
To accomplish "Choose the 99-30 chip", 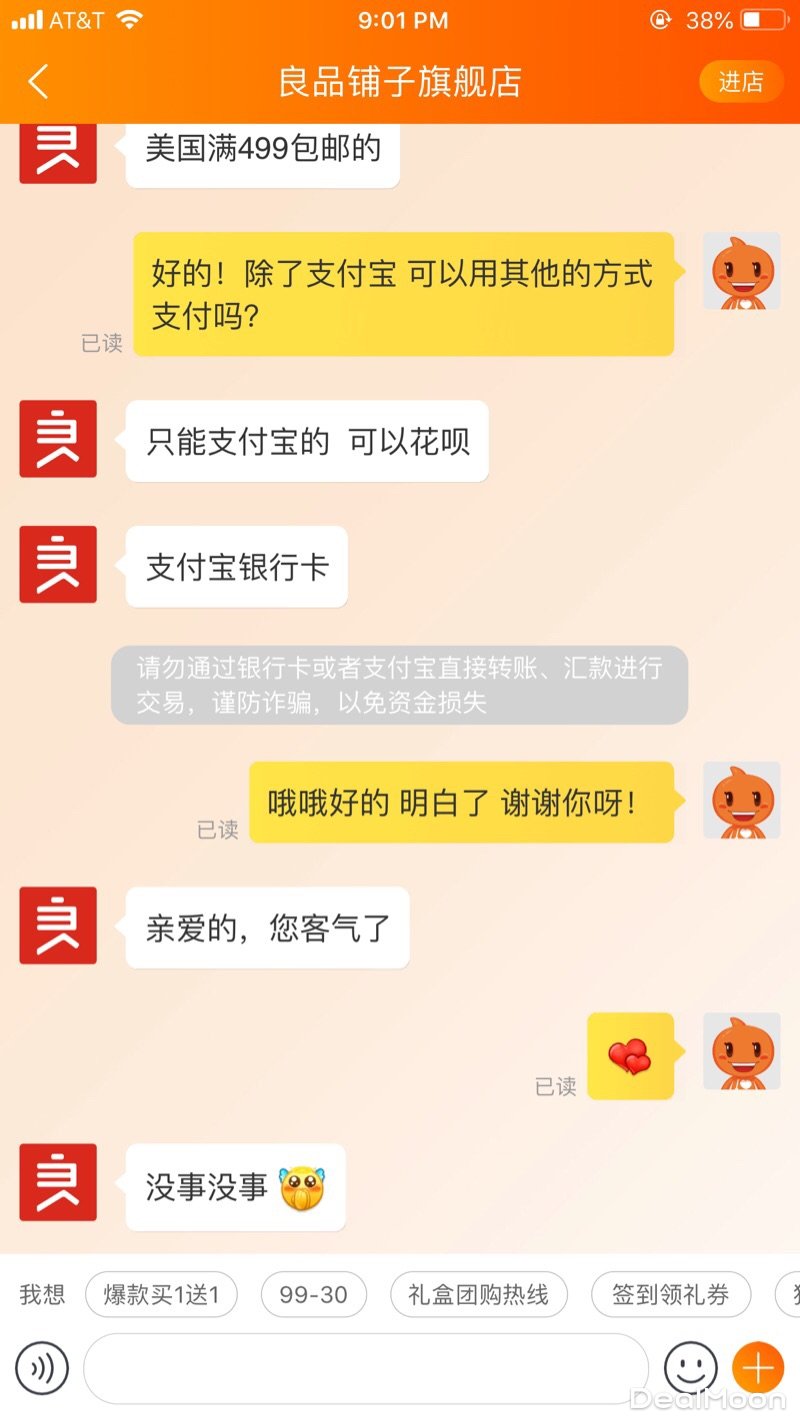I will (314, 1295).
